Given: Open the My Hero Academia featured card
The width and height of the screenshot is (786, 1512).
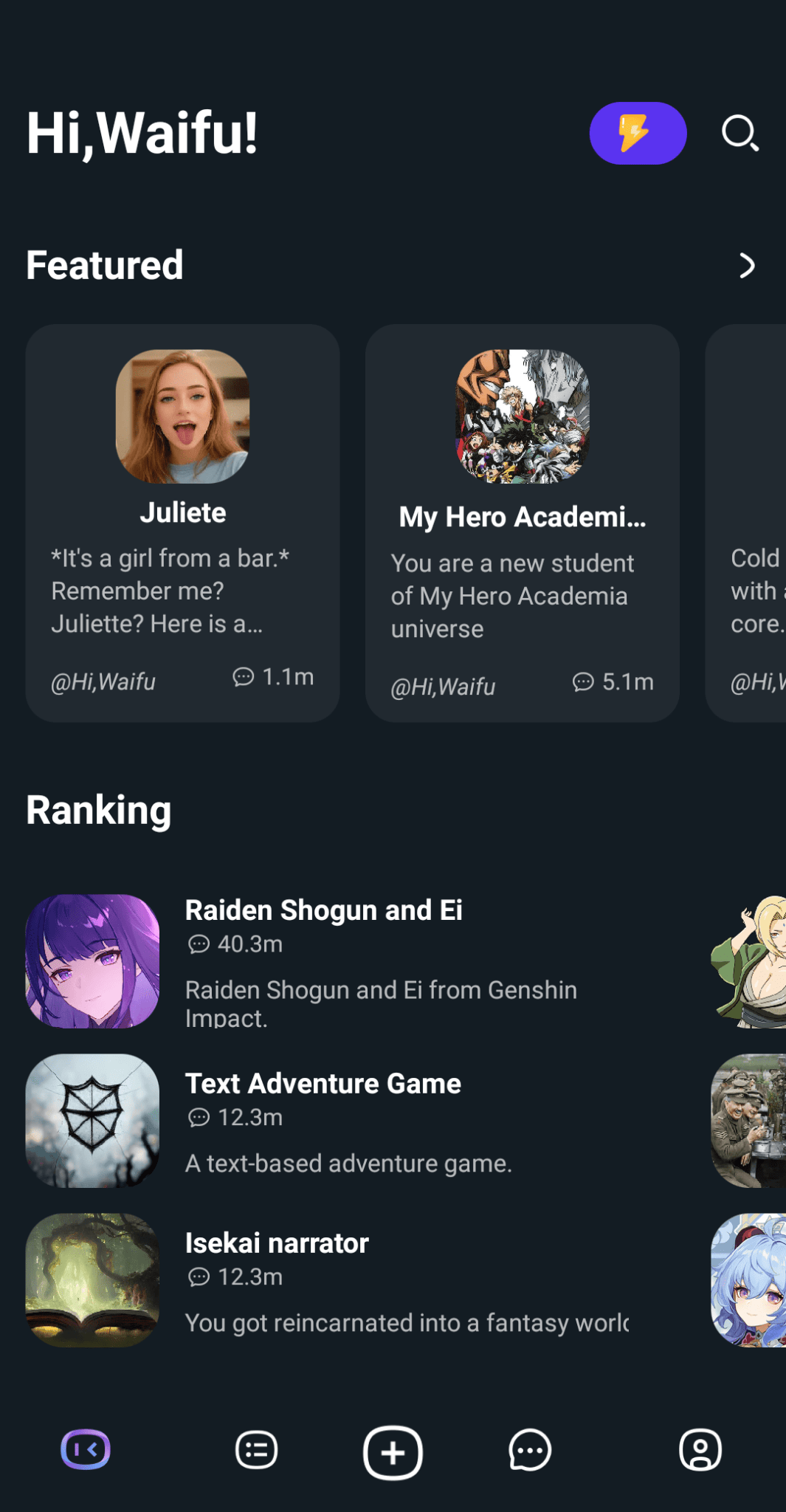Looking at the screenshot, I should [523, 523].
